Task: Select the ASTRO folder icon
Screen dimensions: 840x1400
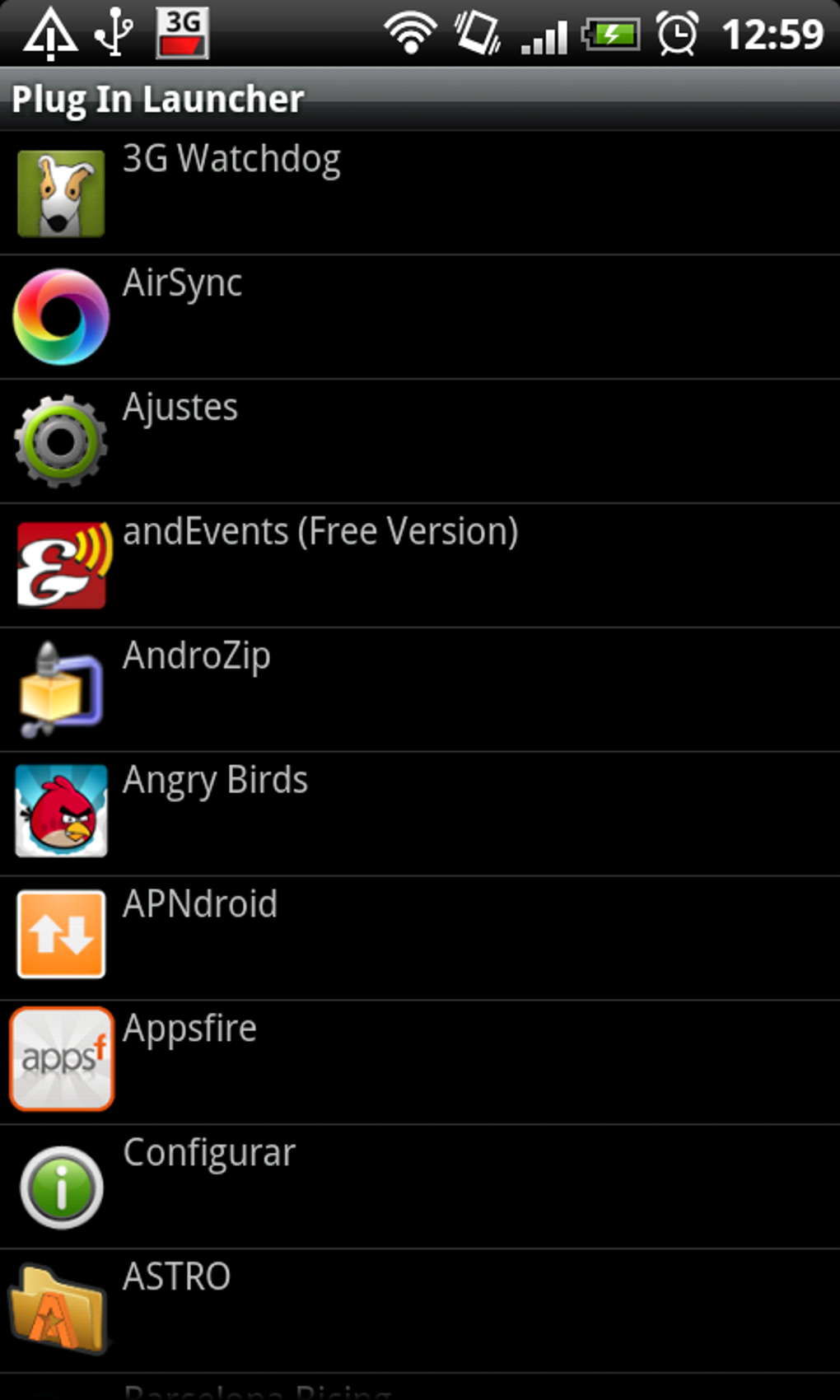Action: coord(60,1306)
